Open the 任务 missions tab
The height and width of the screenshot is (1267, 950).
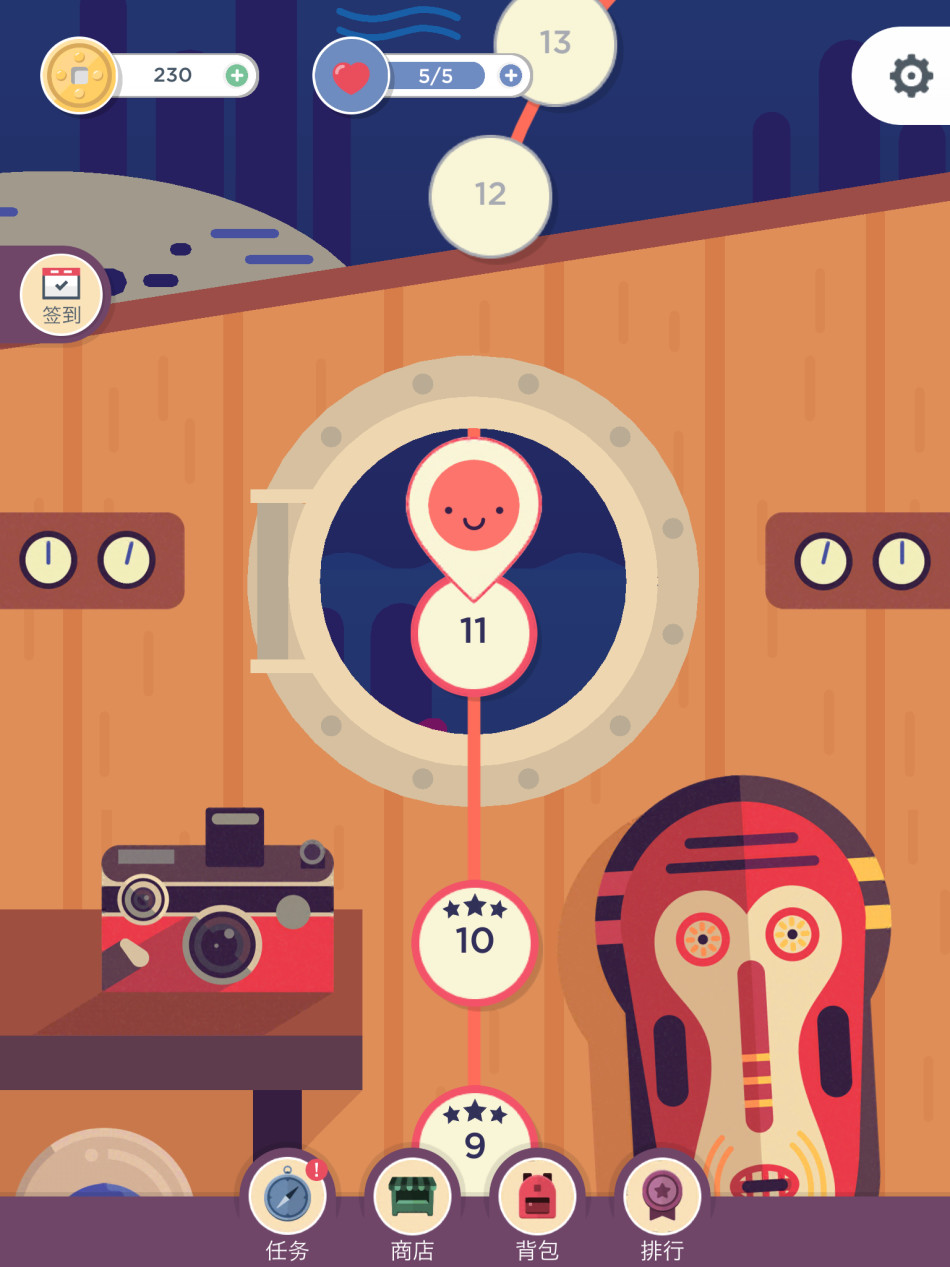tap(287, 1205)
